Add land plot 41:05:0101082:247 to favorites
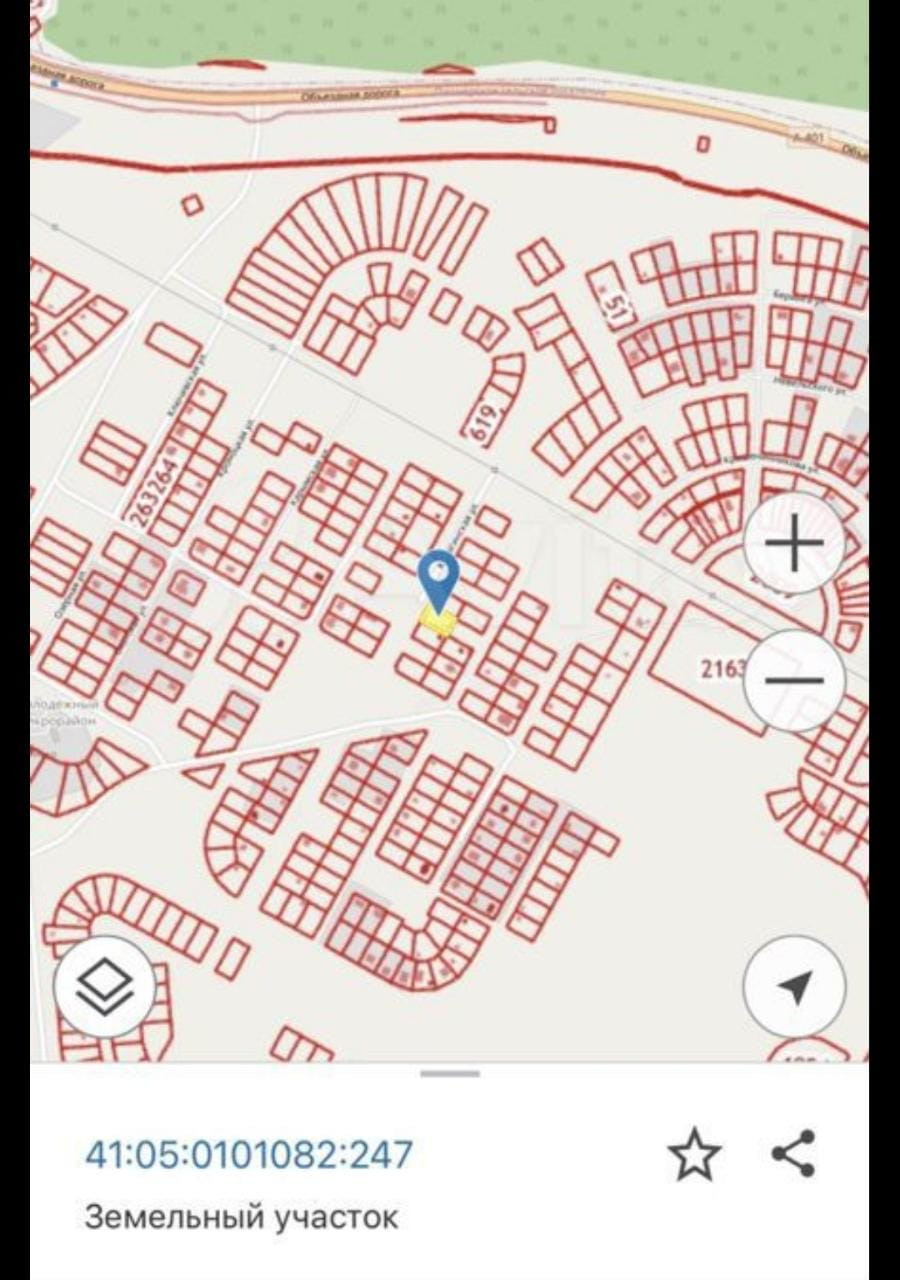Image resolution: width=900 pixels, height=1280 pixels. (x=694, y=1155)
